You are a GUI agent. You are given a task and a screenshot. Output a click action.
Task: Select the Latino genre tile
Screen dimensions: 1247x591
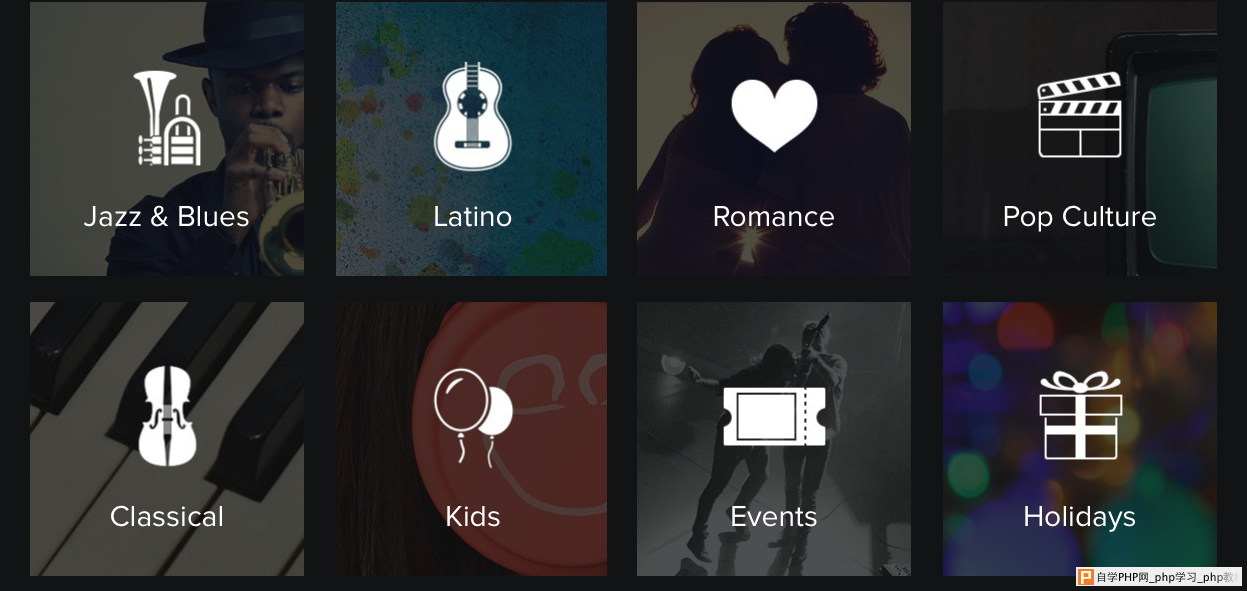click(x=471, y=140)
